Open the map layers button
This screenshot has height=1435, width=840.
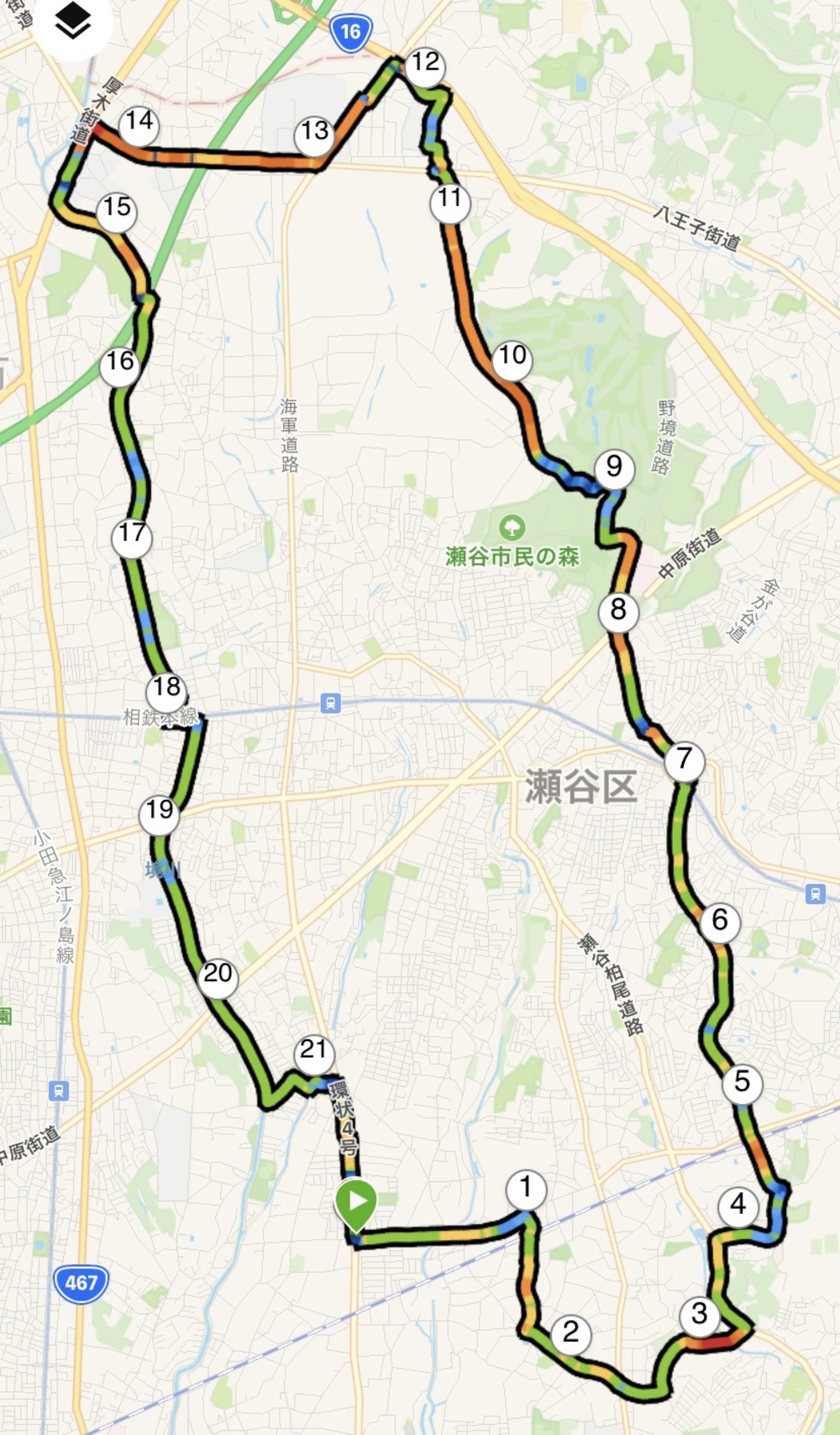tap(73, 22)
